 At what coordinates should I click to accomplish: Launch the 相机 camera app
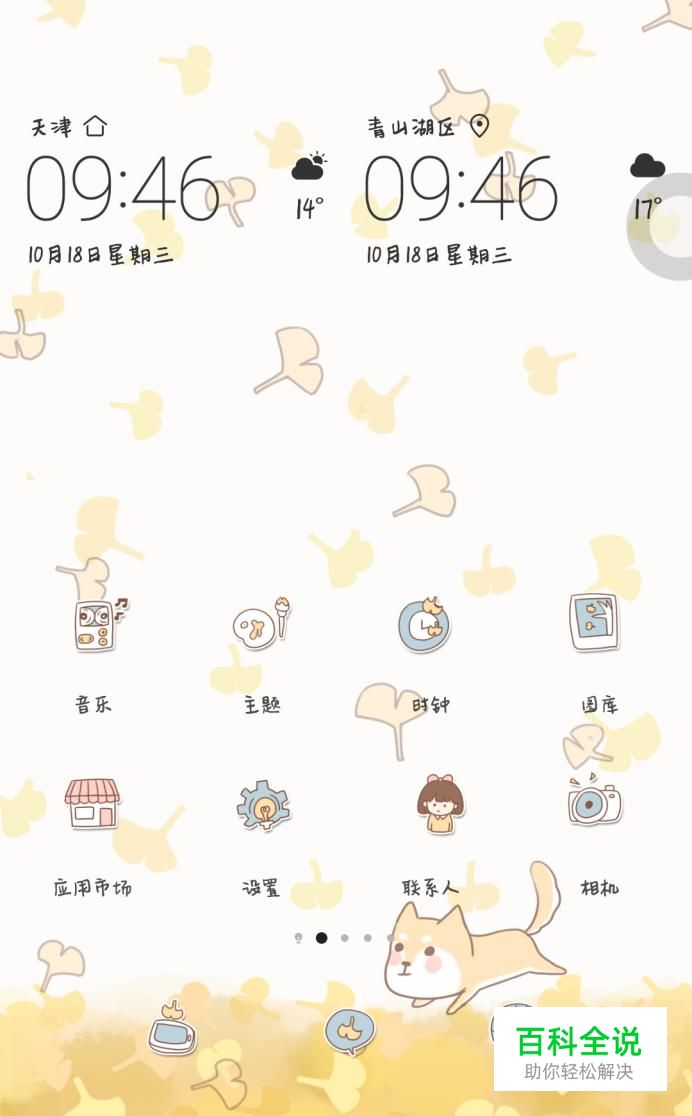598,805
